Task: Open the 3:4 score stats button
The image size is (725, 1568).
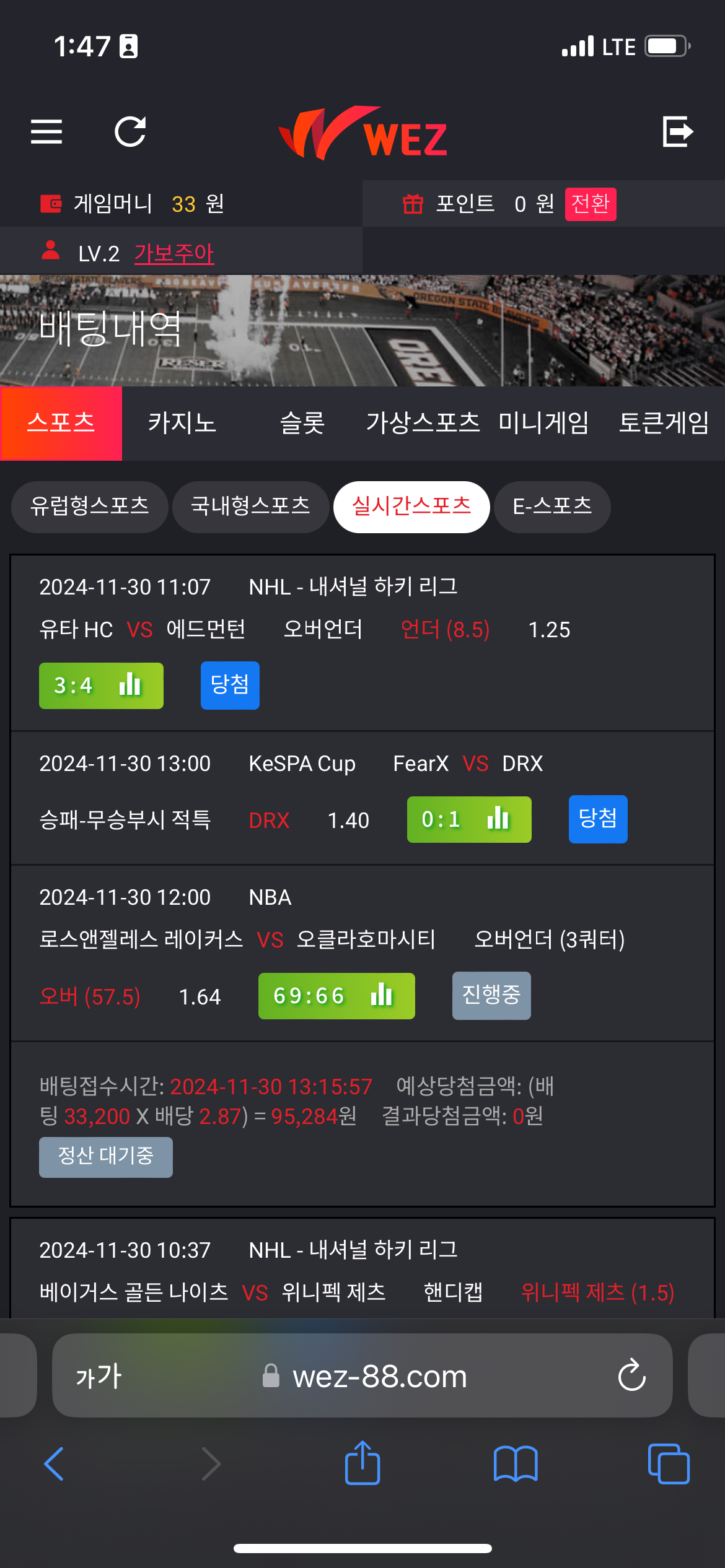Action: (x=101, y=686)
